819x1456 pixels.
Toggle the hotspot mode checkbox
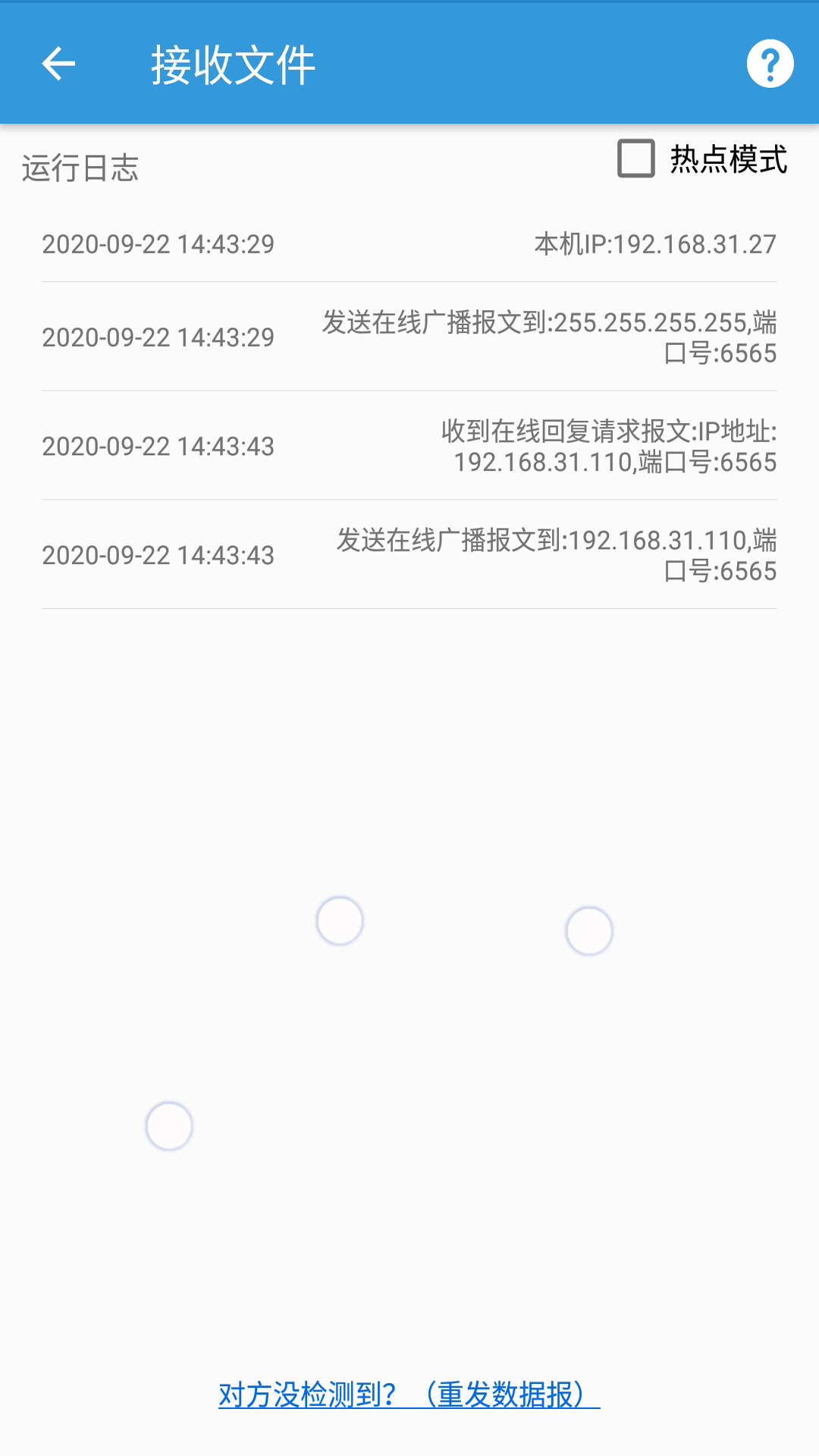pos(635,159)
